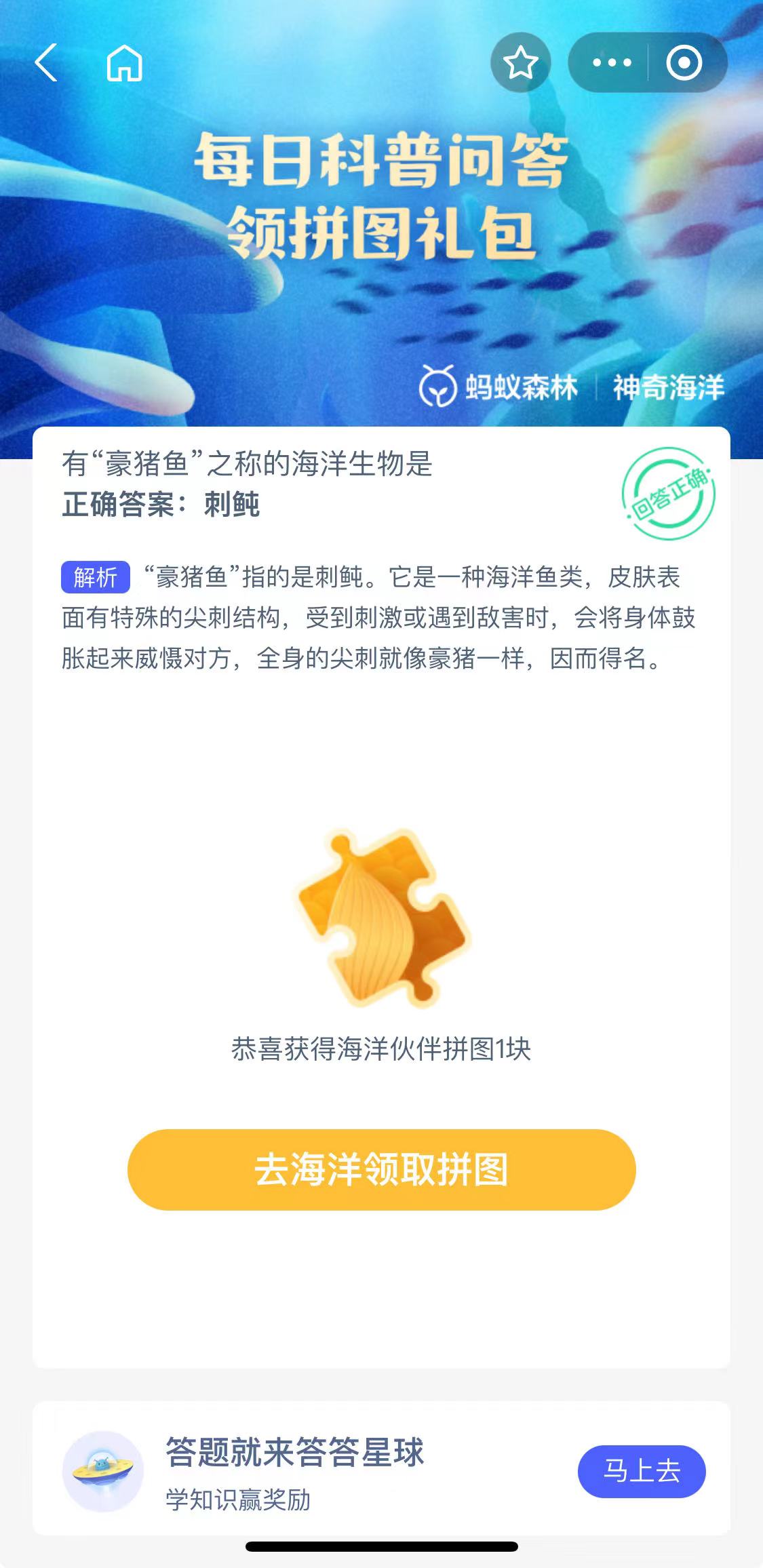Screen dimensions: 763x1568
Task: Tap 去海洋领取拼图 to claim puzzle
Action: tap(381, 1169)
